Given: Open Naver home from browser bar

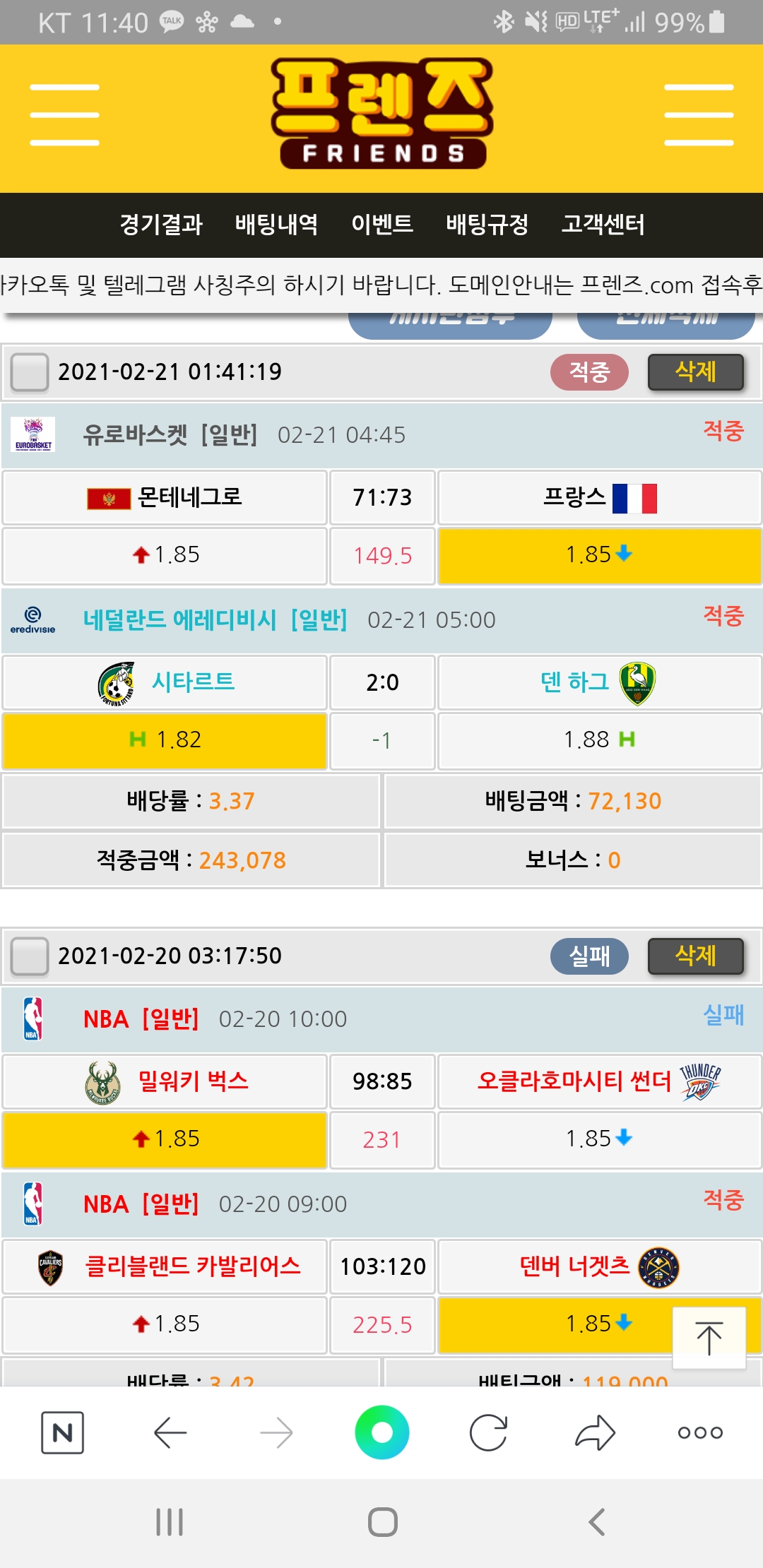Looking at the screenshot, I should [62, 1432].
